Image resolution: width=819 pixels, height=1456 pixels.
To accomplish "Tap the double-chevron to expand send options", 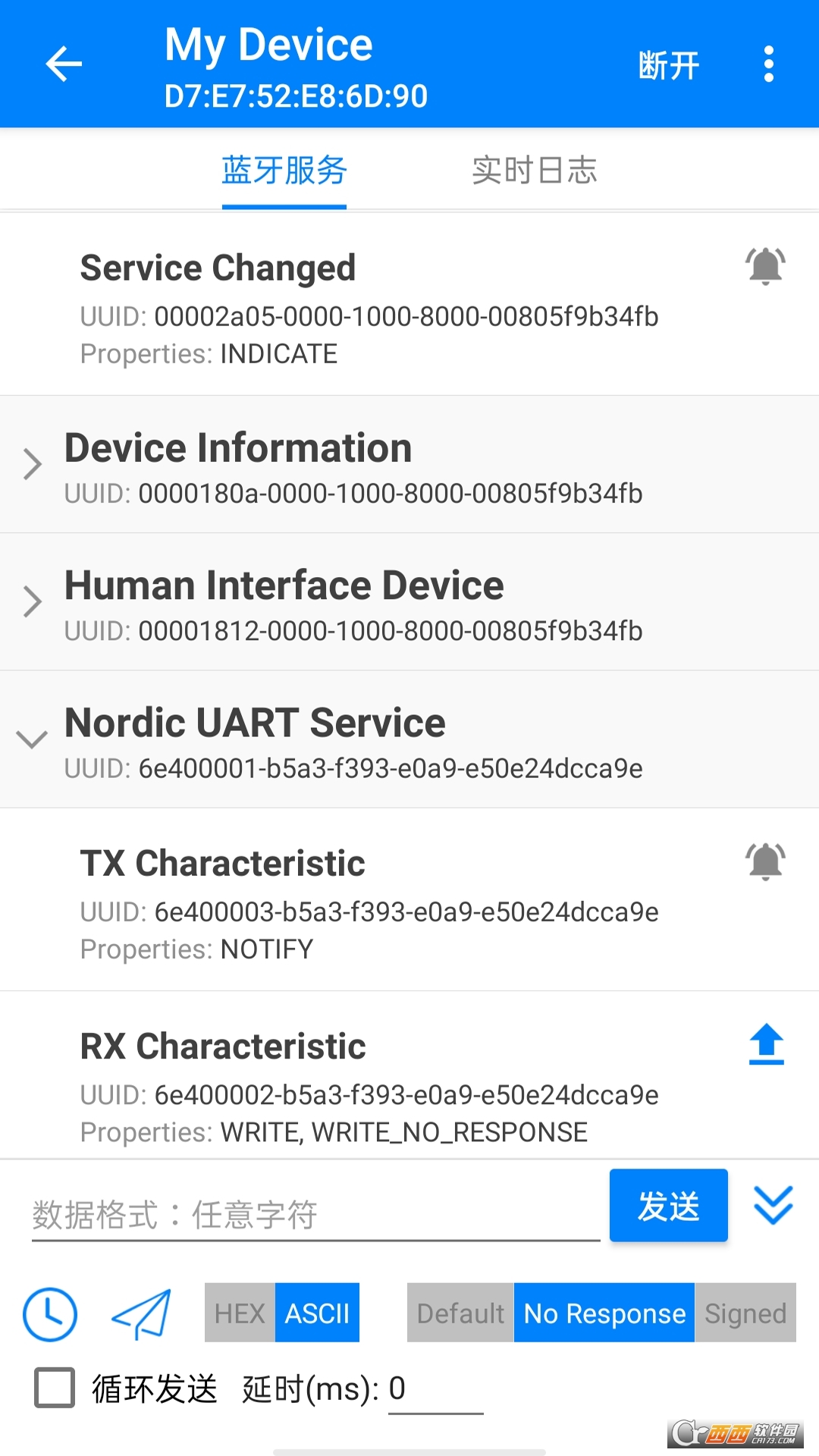I will coord(771,1206).
